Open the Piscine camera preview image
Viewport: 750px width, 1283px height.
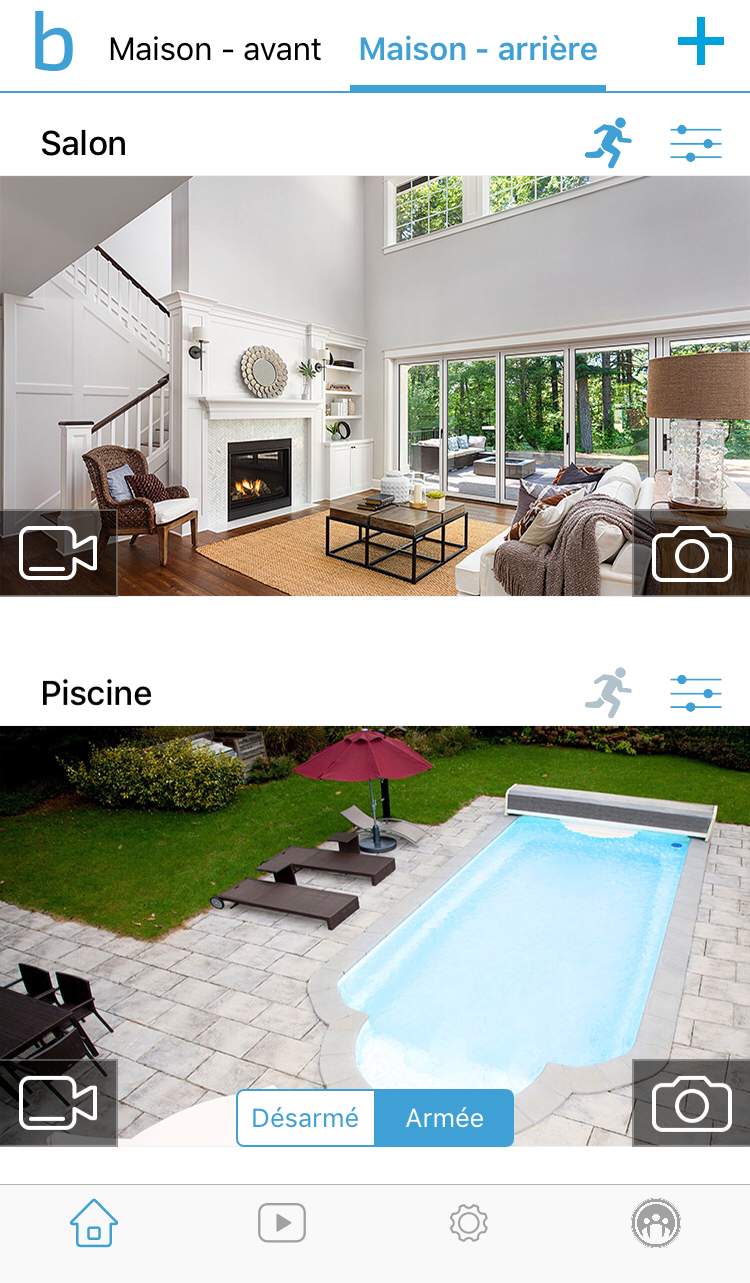375,900
